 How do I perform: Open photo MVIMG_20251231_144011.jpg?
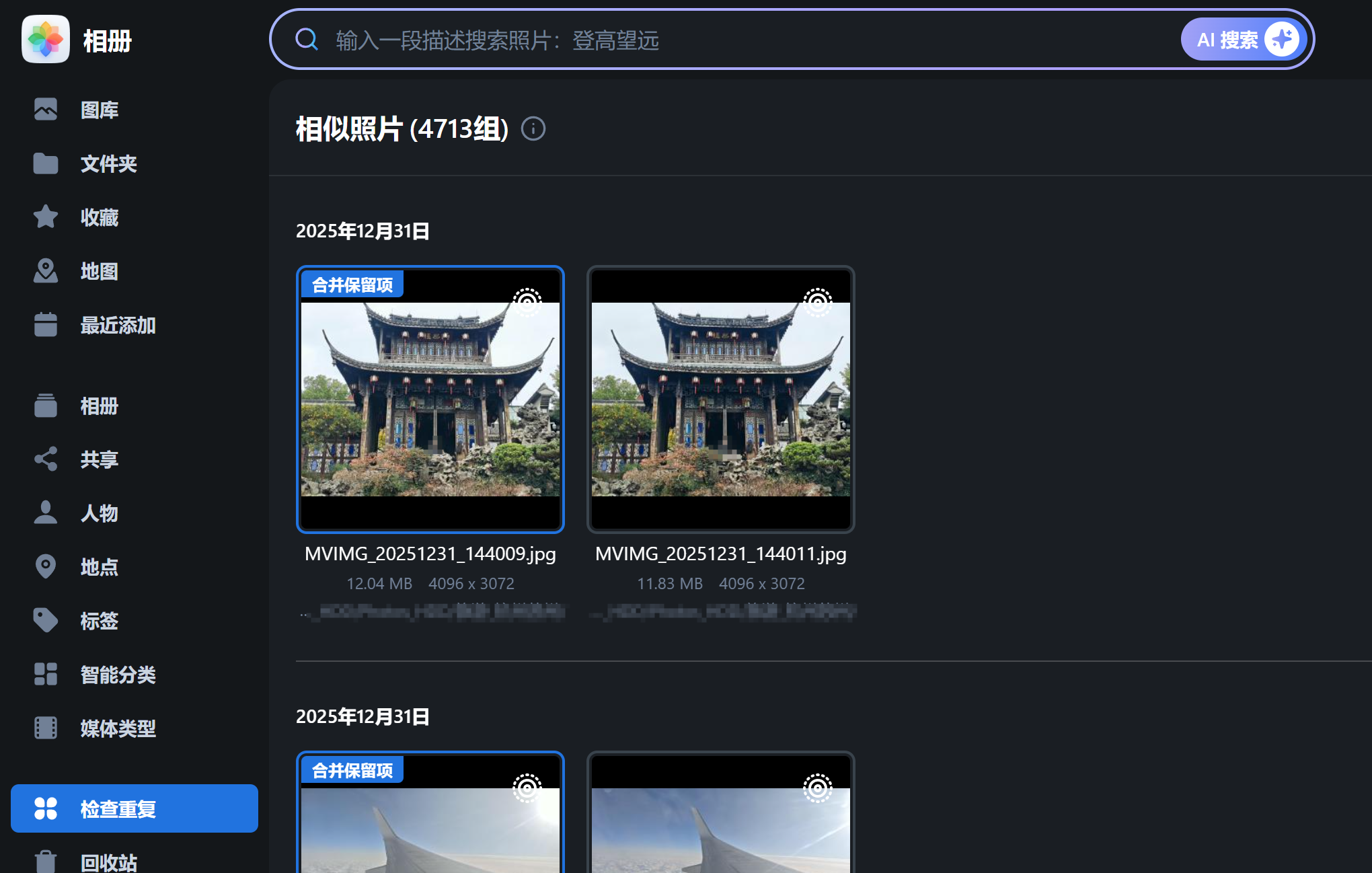(x=721, y=400)
